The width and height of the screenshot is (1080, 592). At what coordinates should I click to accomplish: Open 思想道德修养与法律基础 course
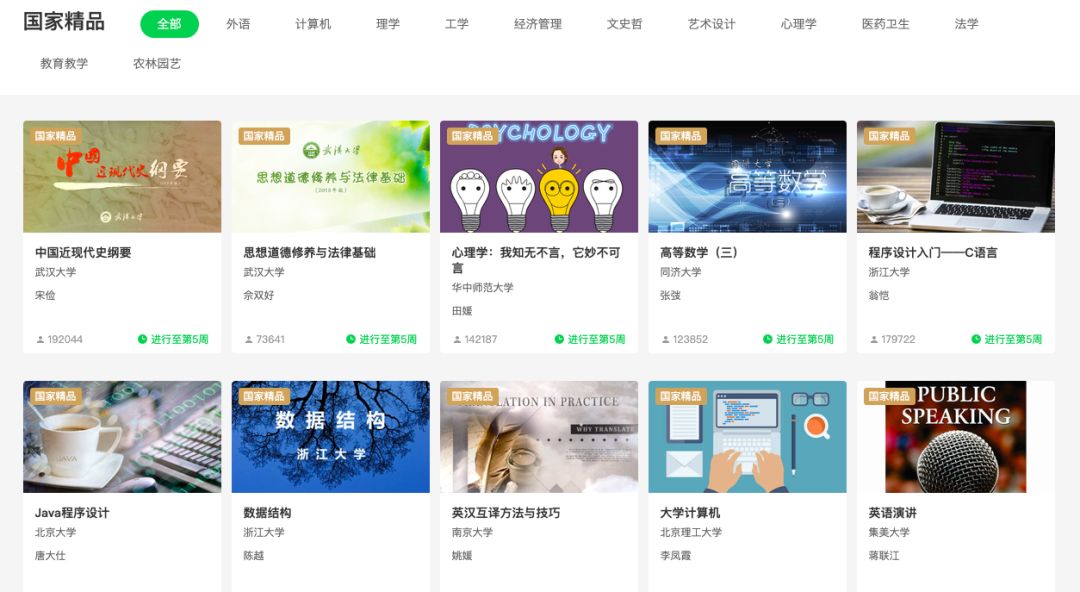pyautogui.click(x=310, y=253)
